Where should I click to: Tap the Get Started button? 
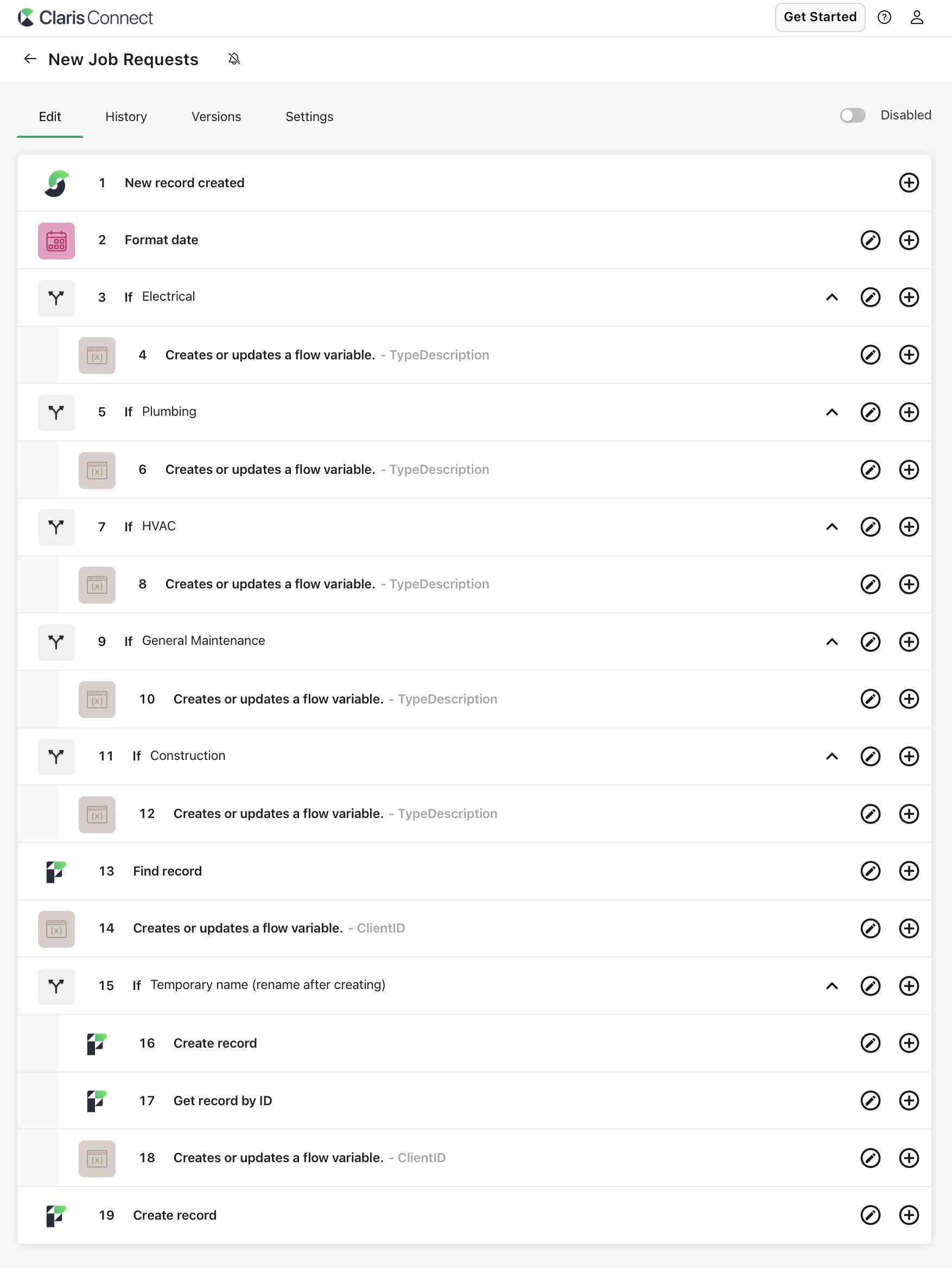pos(820,17)
